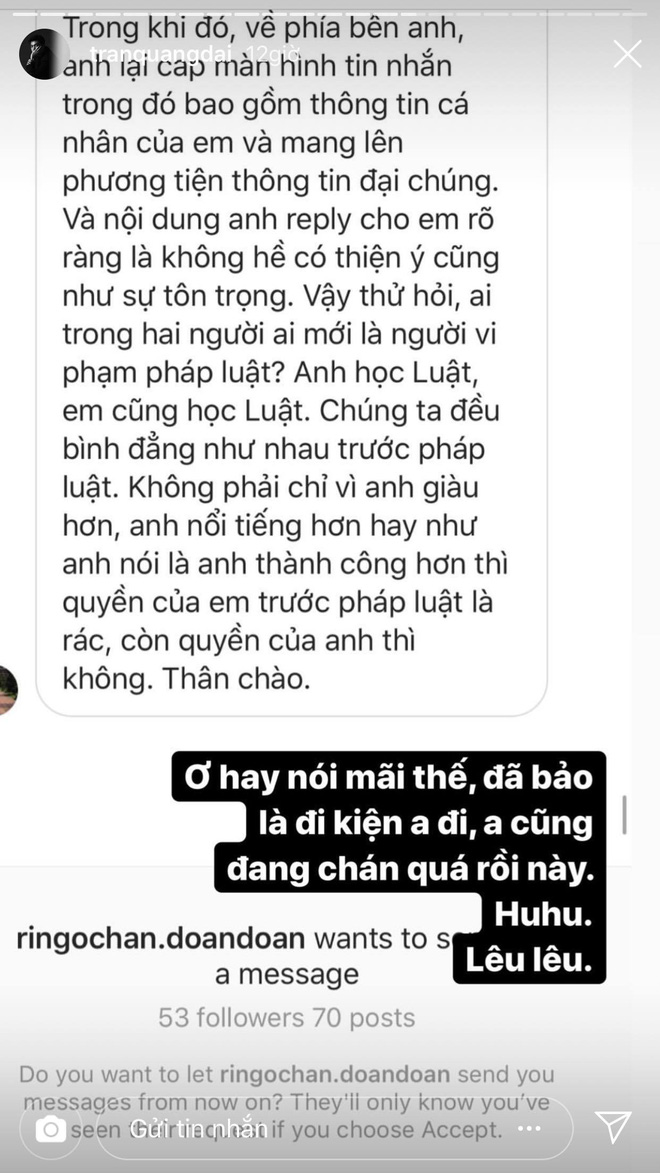Open trangquangdai's profile from the avatar
This screenshot has height=1173, width=660.
[45, 55]
